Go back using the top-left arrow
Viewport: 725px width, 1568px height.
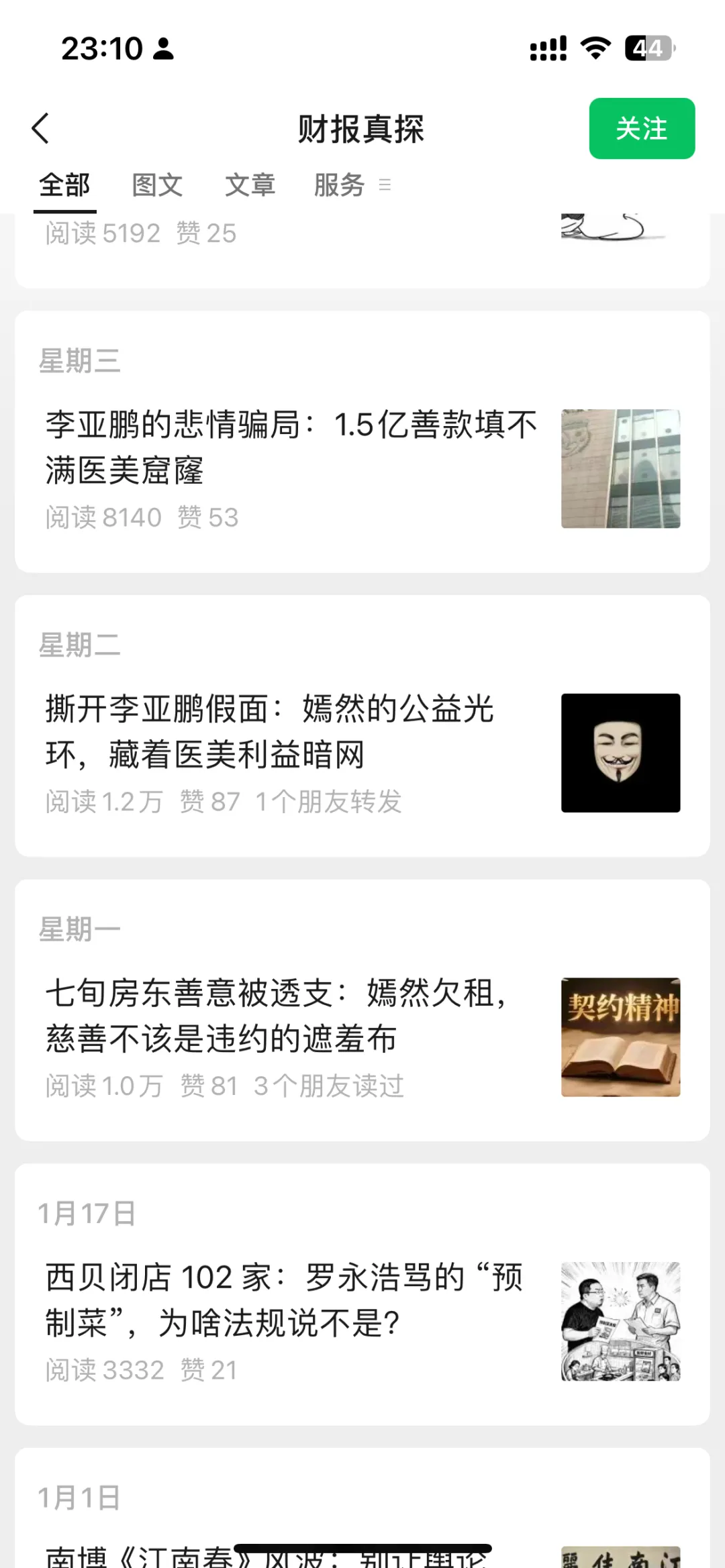(41, 128)
